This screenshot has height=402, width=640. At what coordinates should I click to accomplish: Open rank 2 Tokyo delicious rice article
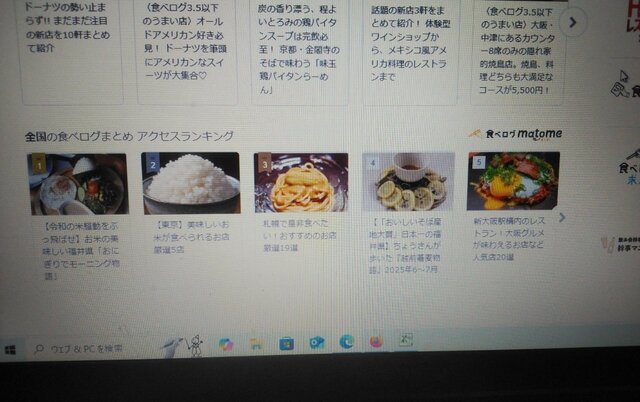click(x=190, y=184)
